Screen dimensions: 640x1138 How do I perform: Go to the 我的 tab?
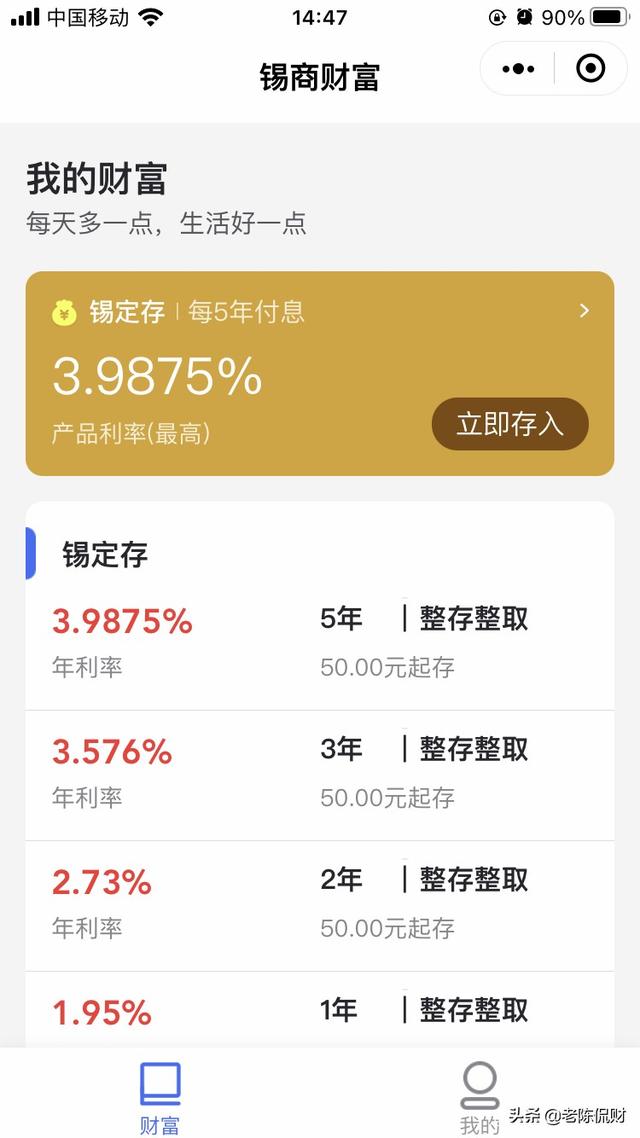pos(480,1098)
